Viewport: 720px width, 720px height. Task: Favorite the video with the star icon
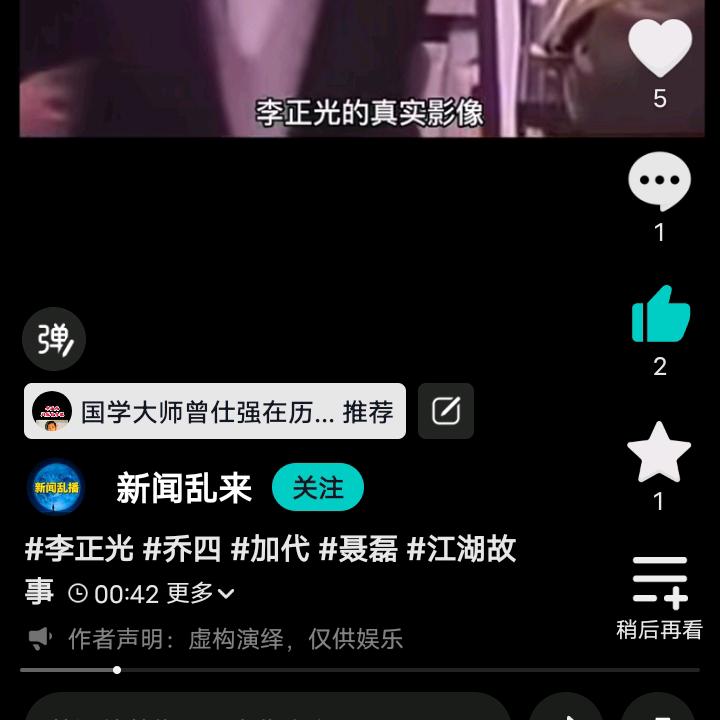659,452
